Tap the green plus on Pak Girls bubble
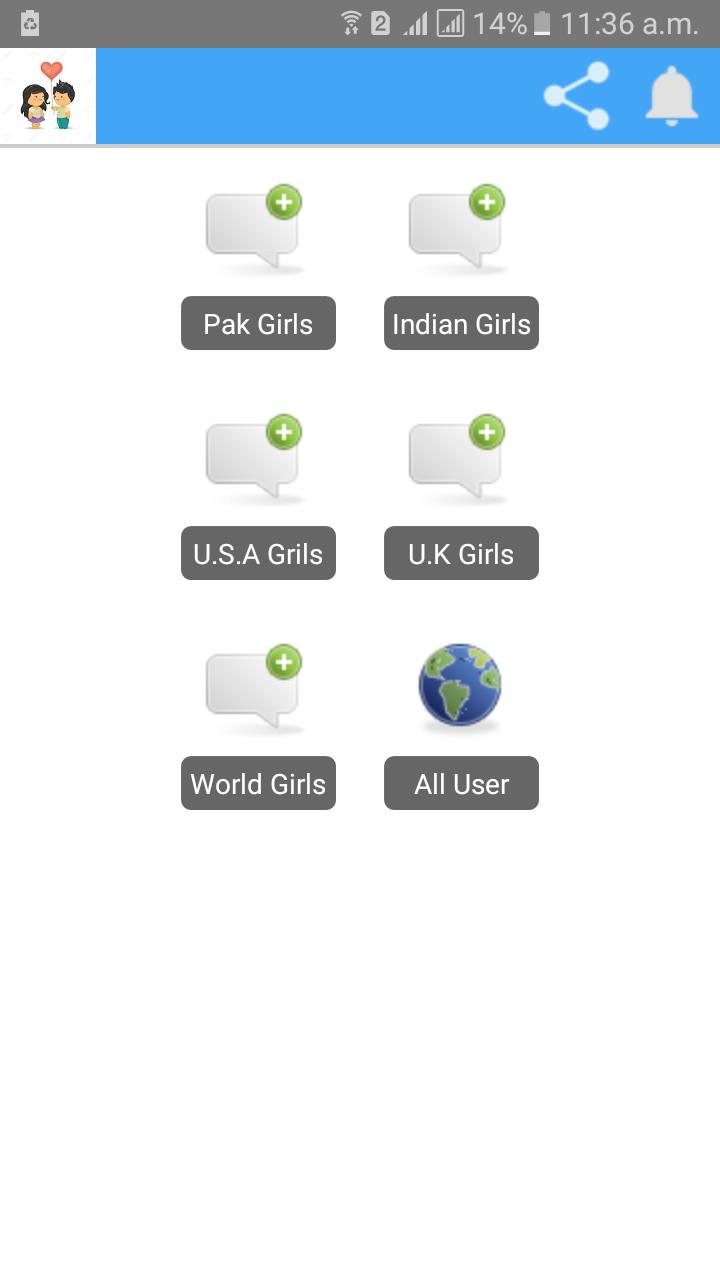Screen dimensions: 720x1280 pos(284,202)
